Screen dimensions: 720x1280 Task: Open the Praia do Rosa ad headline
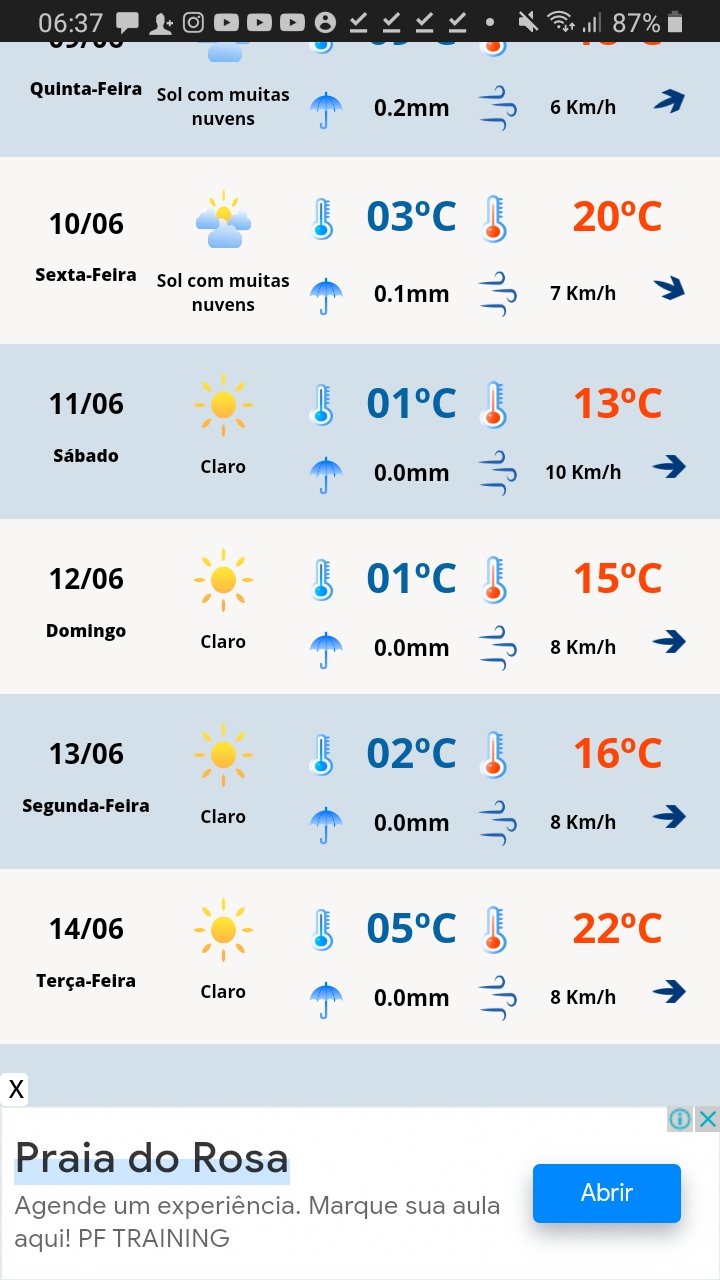click(152, 1159)
